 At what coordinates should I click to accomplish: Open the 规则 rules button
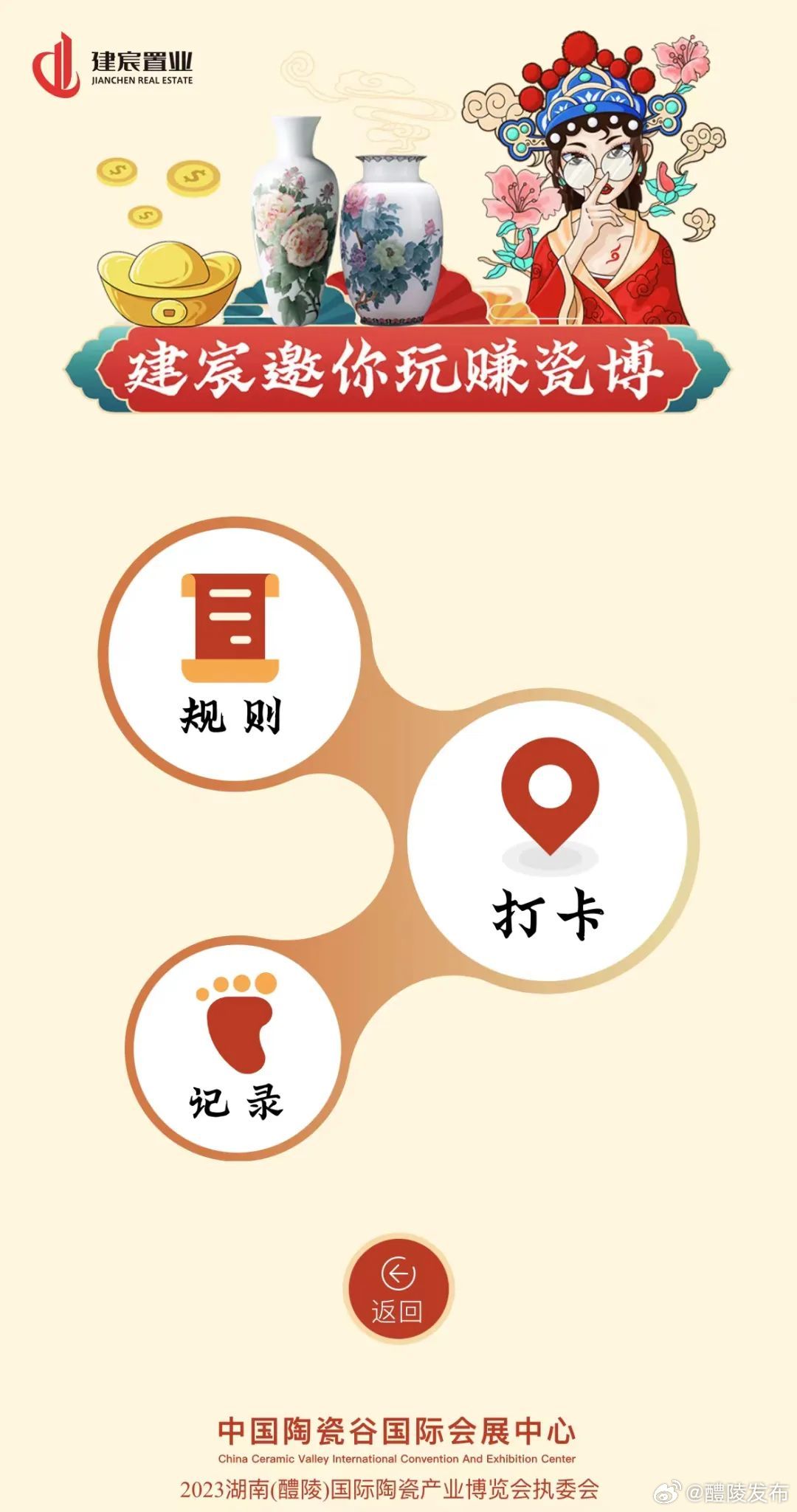(230, 653)
